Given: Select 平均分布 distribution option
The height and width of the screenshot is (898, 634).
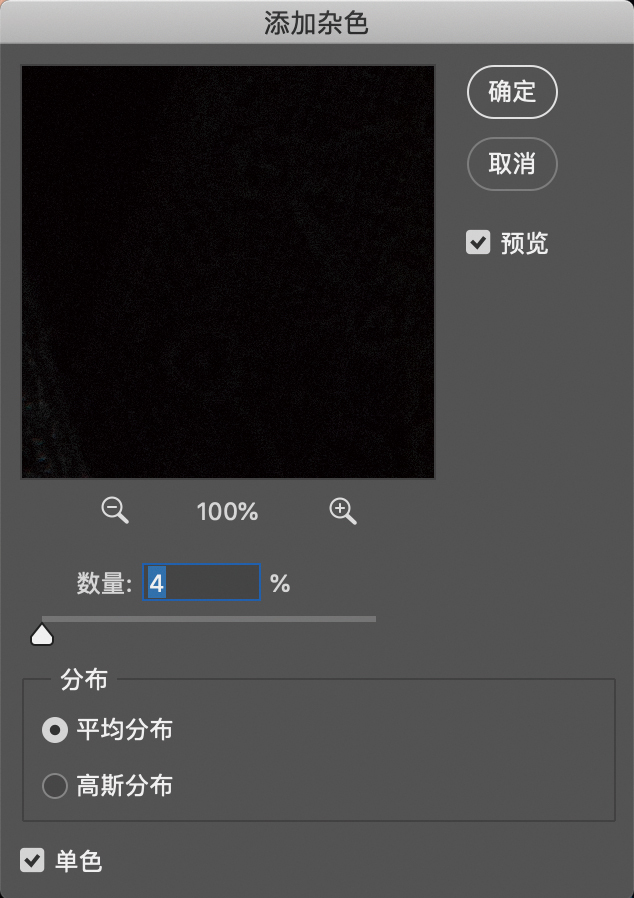Looking at the screenshot, I should pyautogui.click(x=55, y=730).
